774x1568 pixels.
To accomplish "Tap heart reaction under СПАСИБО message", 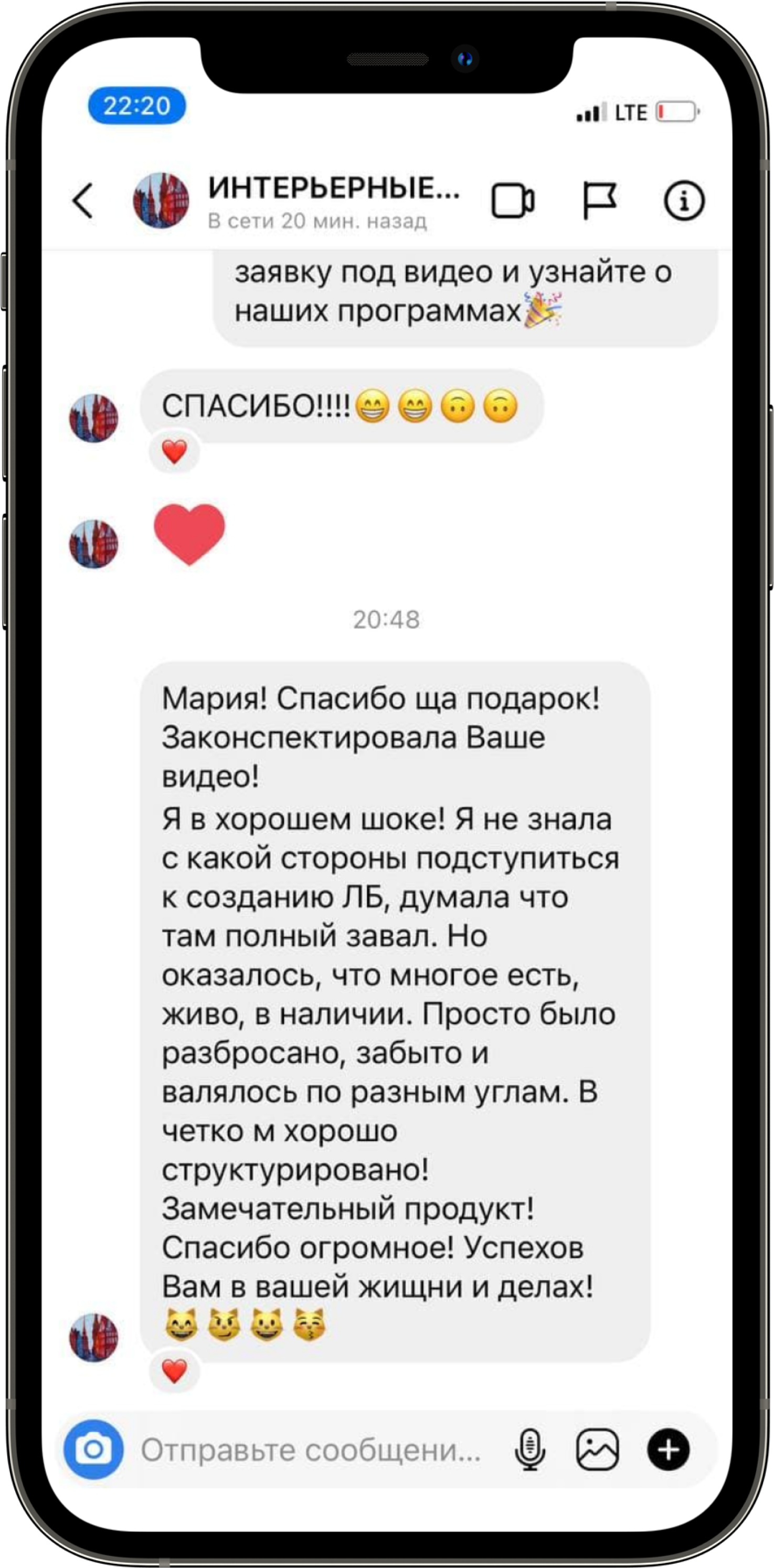I will (x=175, y=452).
